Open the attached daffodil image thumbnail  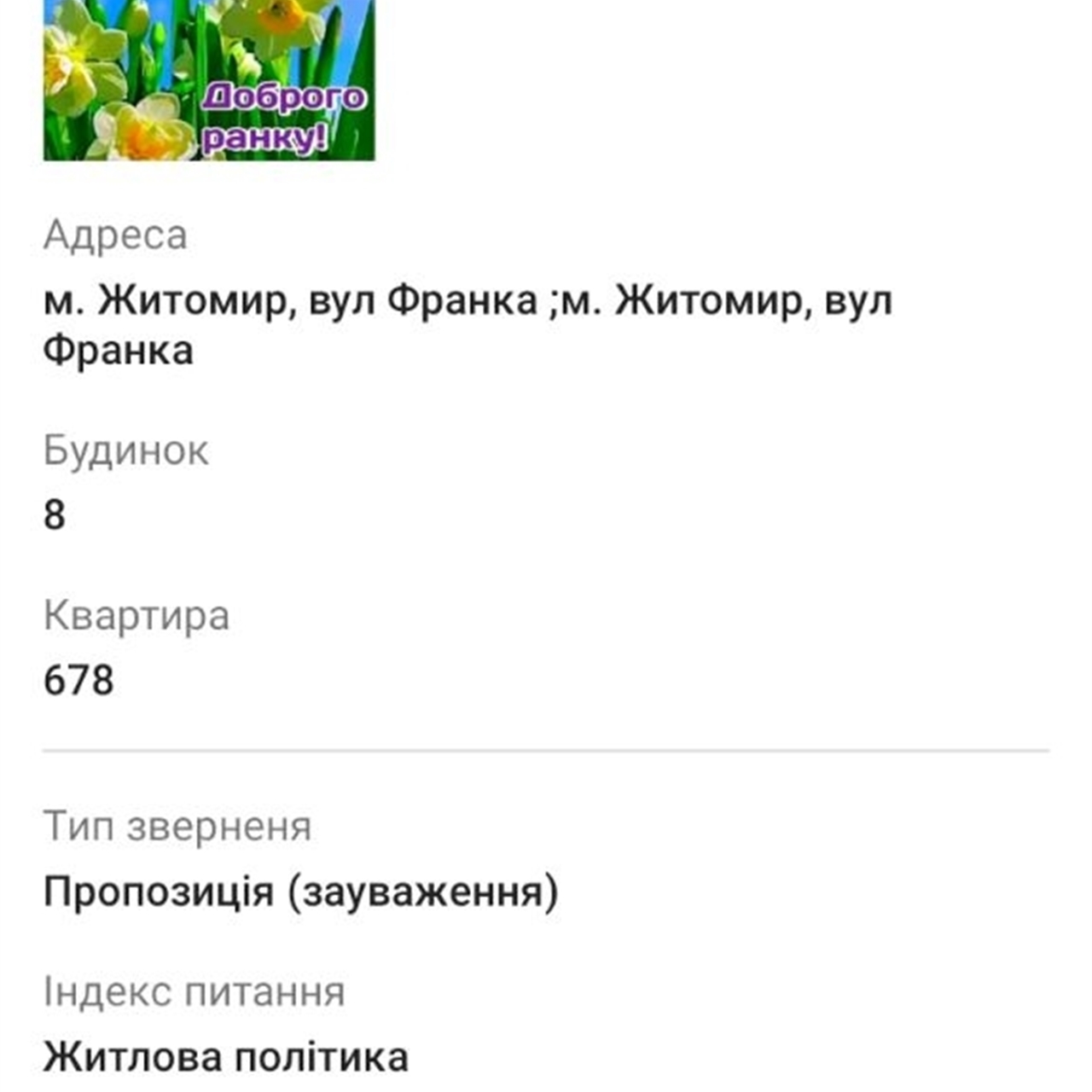point(209,79)
